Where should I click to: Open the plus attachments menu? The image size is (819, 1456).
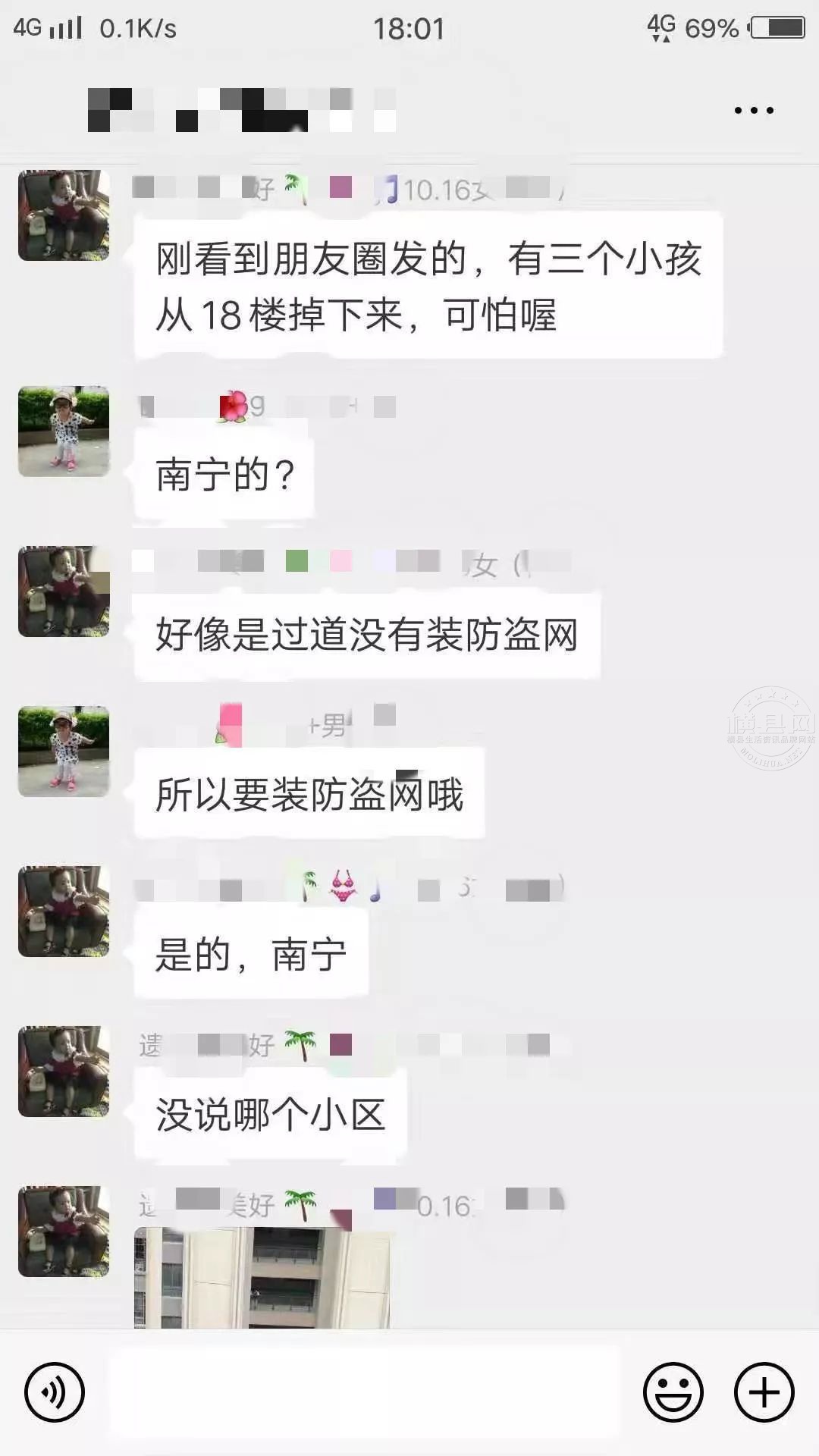764,1392
